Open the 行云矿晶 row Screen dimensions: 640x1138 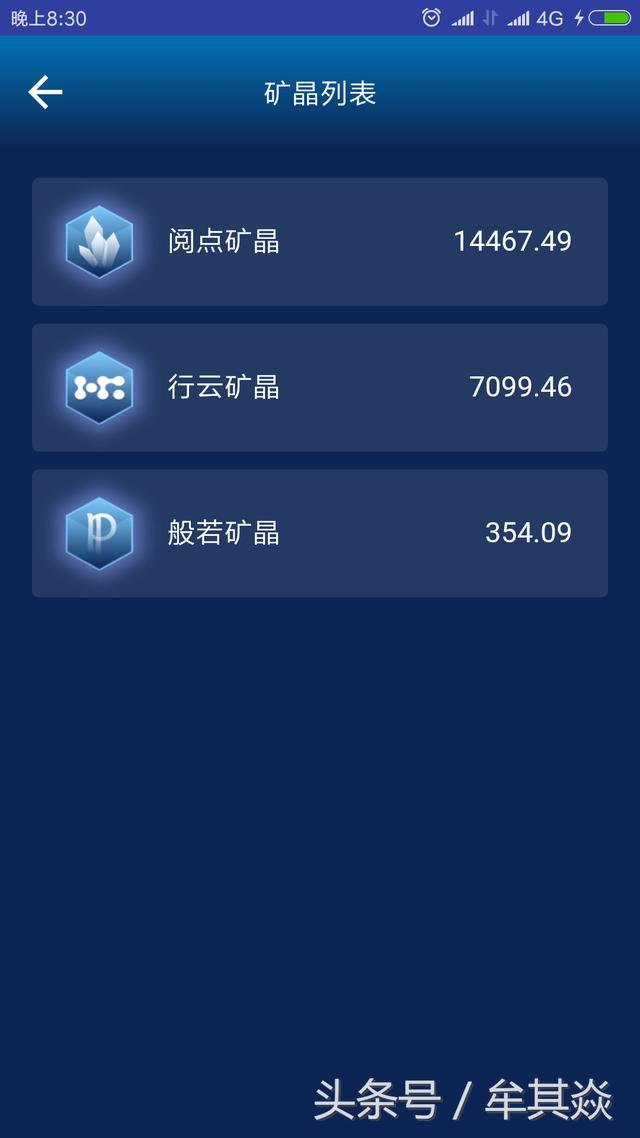pyautogui.click(x=320, y=387)
